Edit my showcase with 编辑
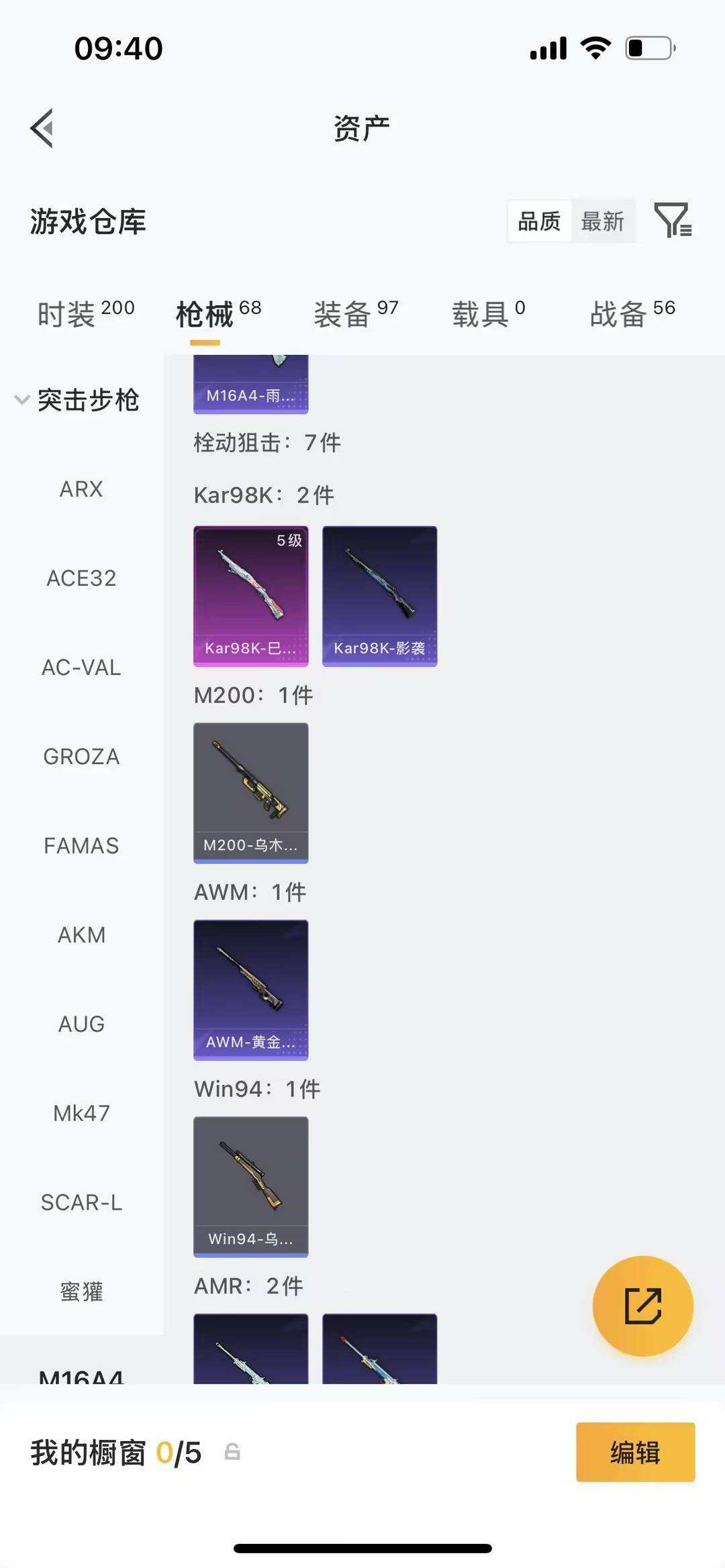This screenshot has width=725, height=1568. coord(635,1452)
